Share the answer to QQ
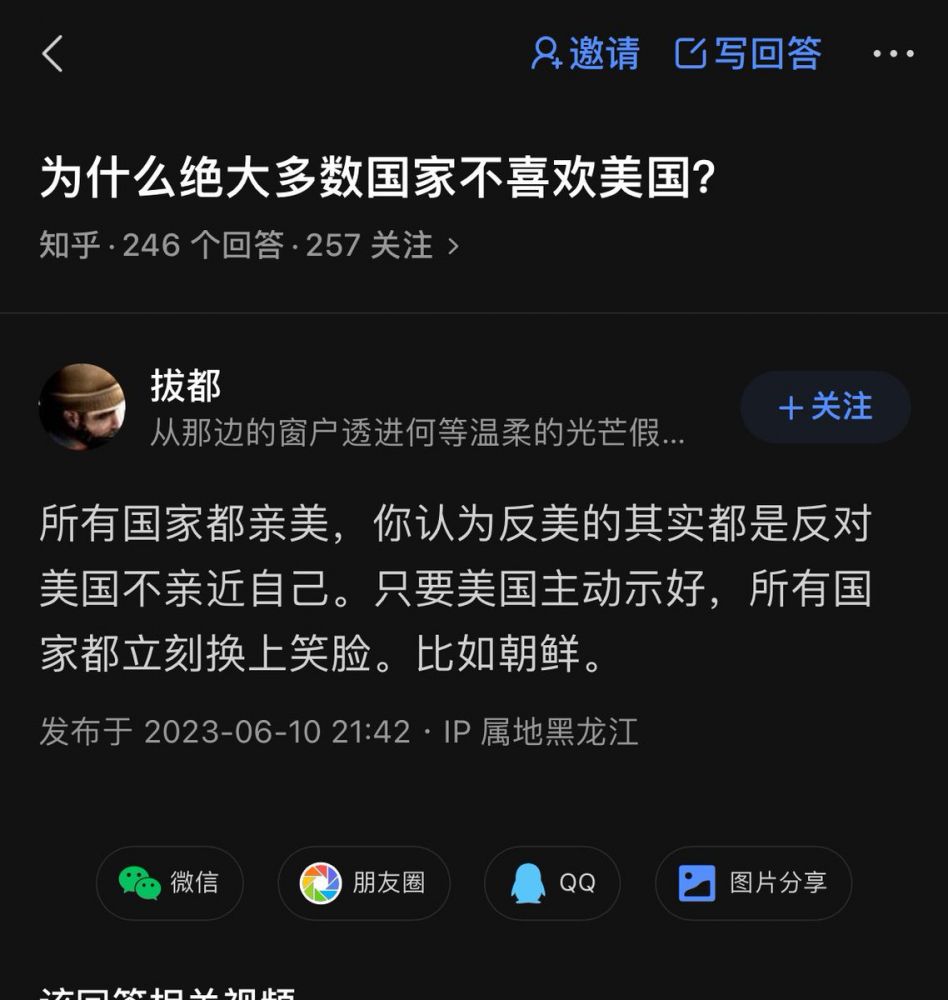This screenshot has height=1000, width=948. (x=552, y=883)
